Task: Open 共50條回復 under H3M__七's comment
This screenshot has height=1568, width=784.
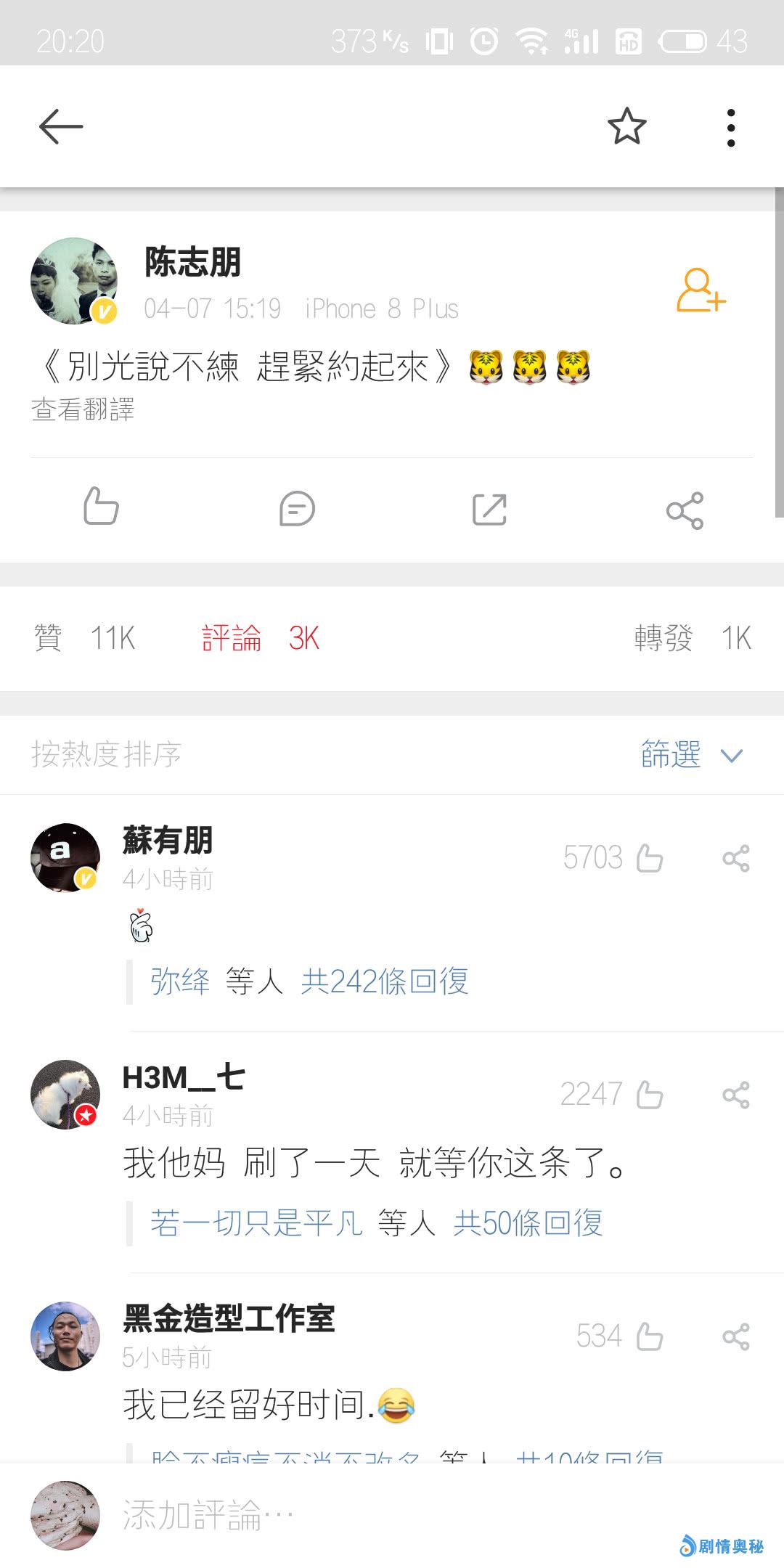Action: coord(528,1223)
